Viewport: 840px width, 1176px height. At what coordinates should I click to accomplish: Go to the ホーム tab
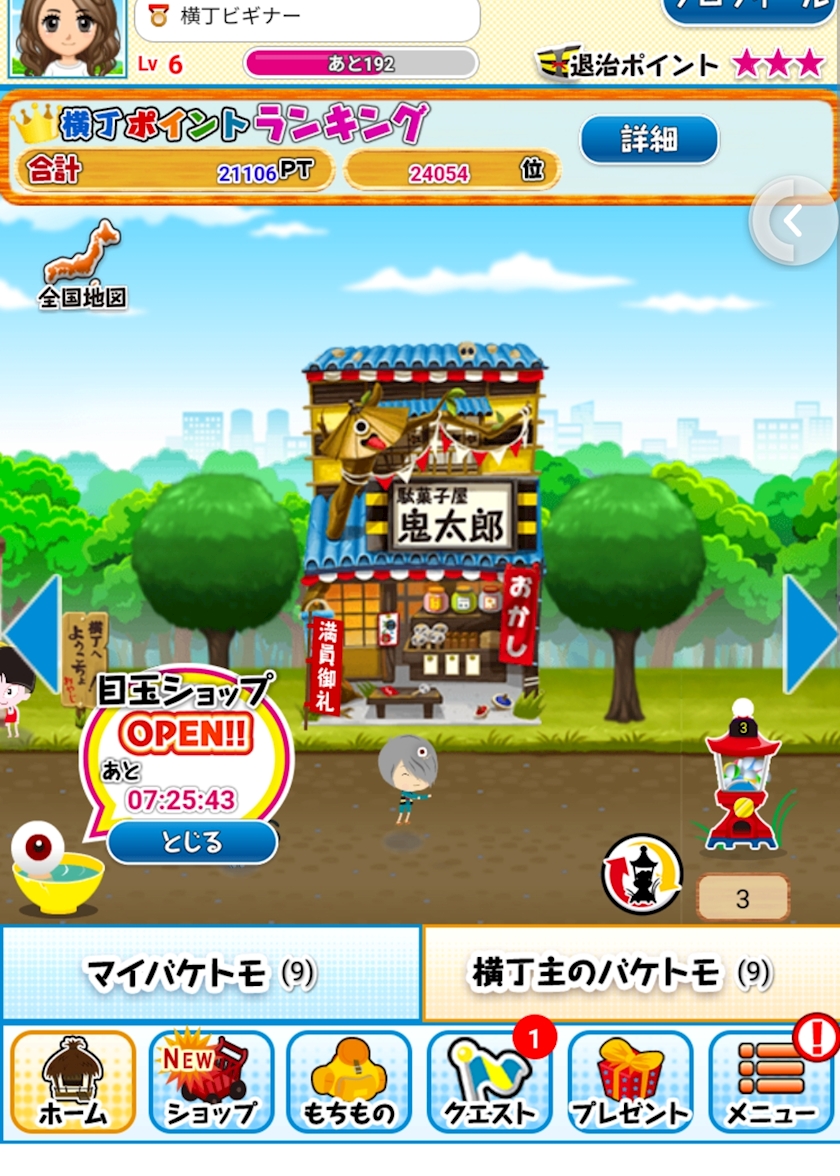tap(73, 1081)
